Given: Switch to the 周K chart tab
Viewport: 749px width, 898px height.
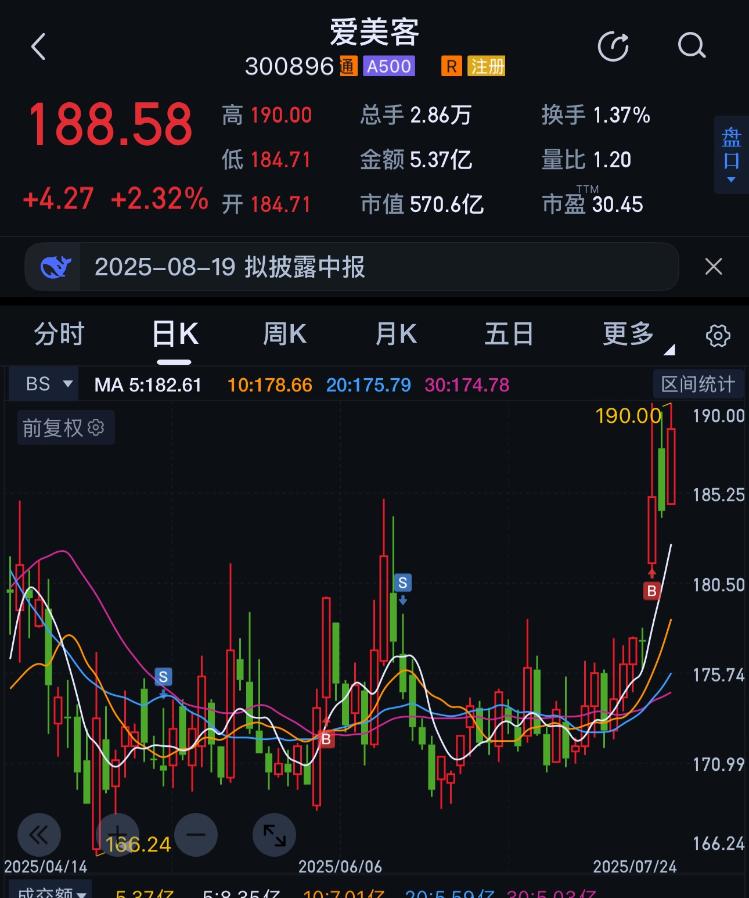Looking at the screenshot, I should (x=284, y=334).
